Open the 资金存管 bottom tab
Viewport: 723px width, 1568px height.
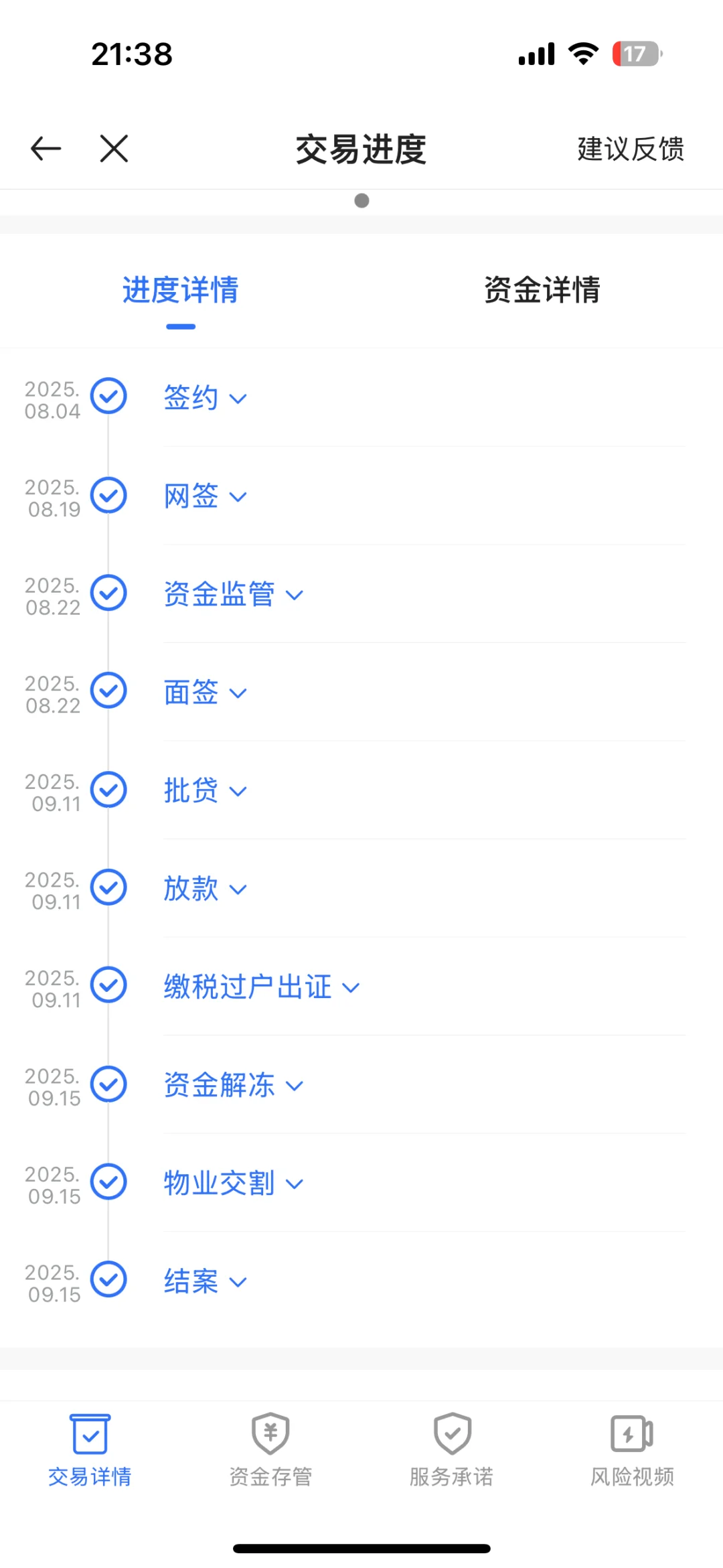click(x=270, y=1450)
